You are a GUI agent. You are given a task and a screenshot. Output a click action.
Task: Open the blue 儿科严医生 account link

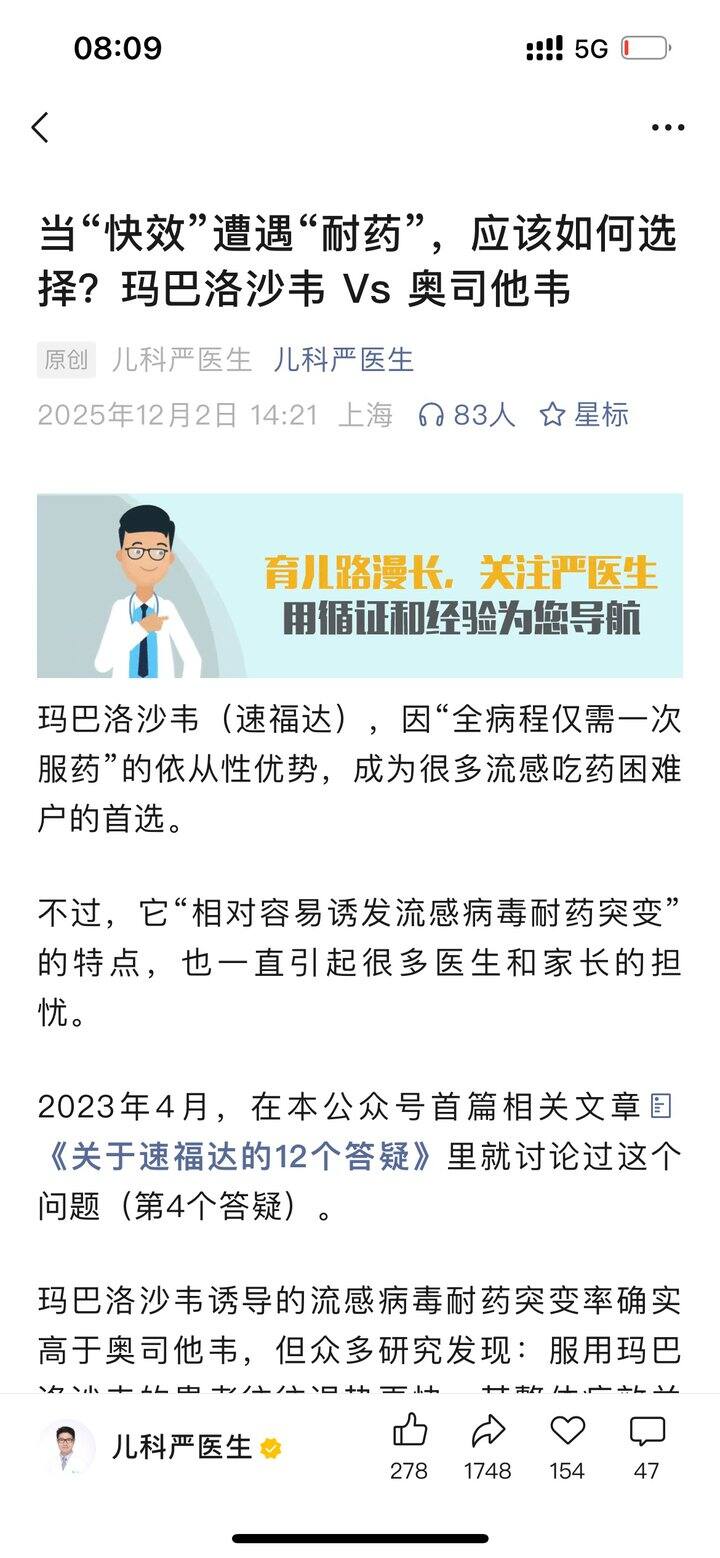343,360
